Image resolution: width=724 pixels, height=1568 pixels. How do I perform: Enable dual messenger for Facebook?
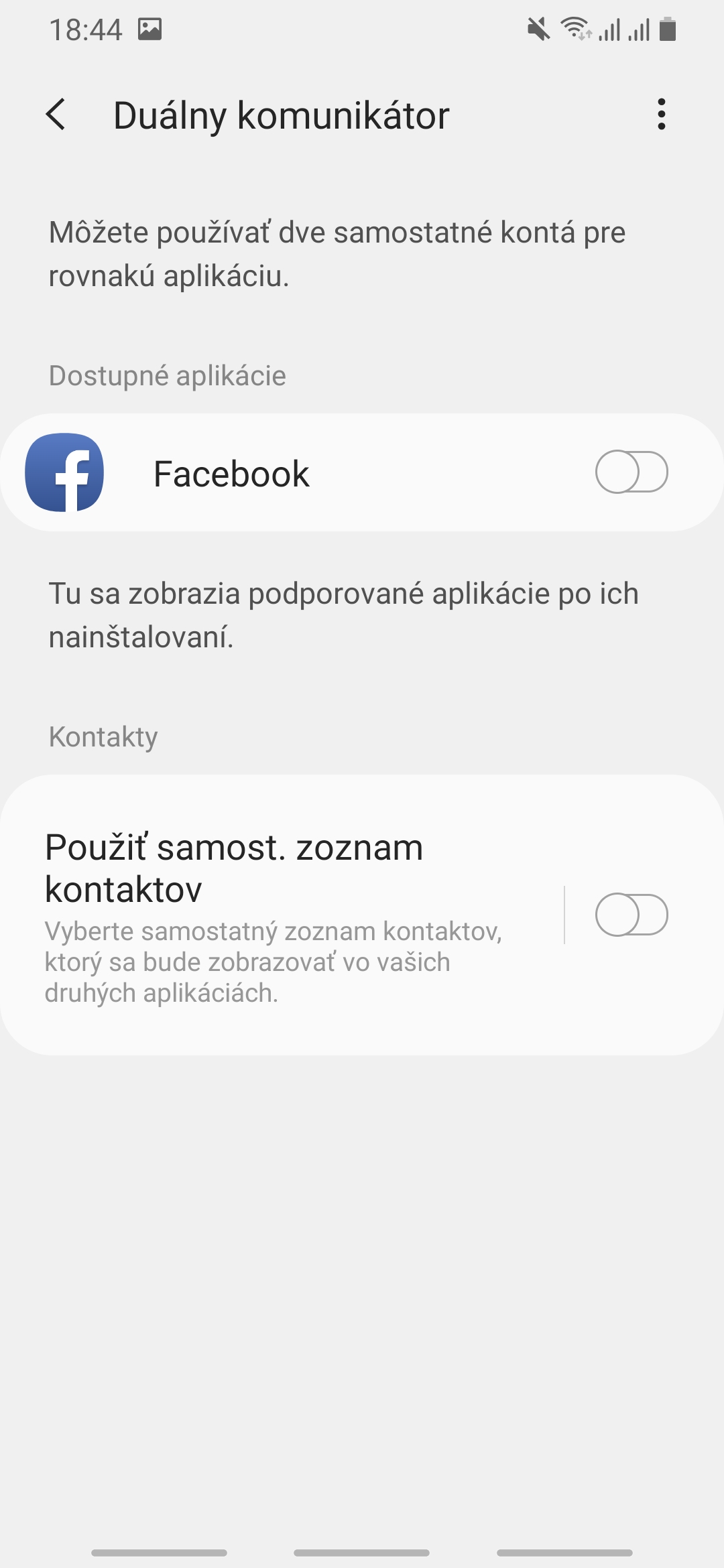click(631, 472)
